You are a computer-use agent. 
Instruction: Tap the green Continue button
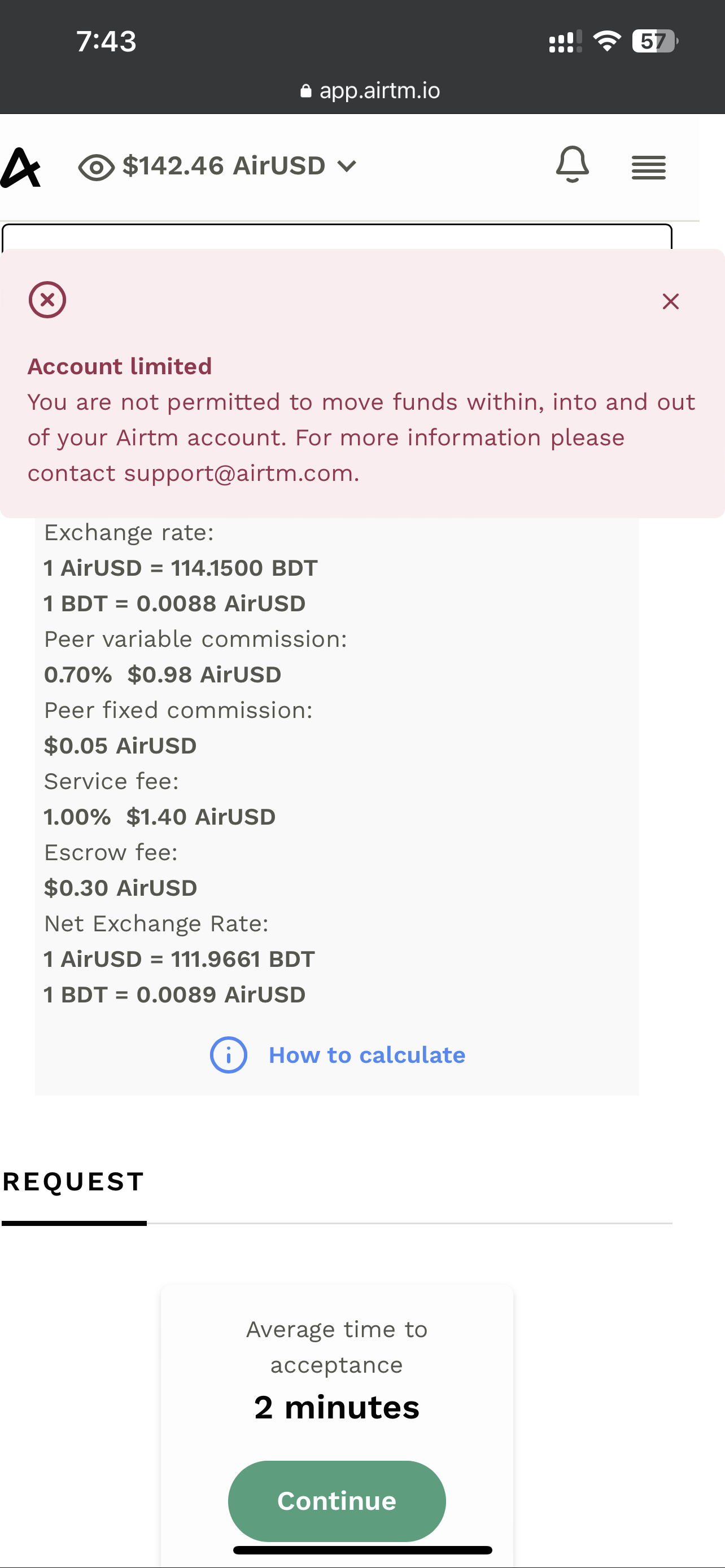[337, 1500]
